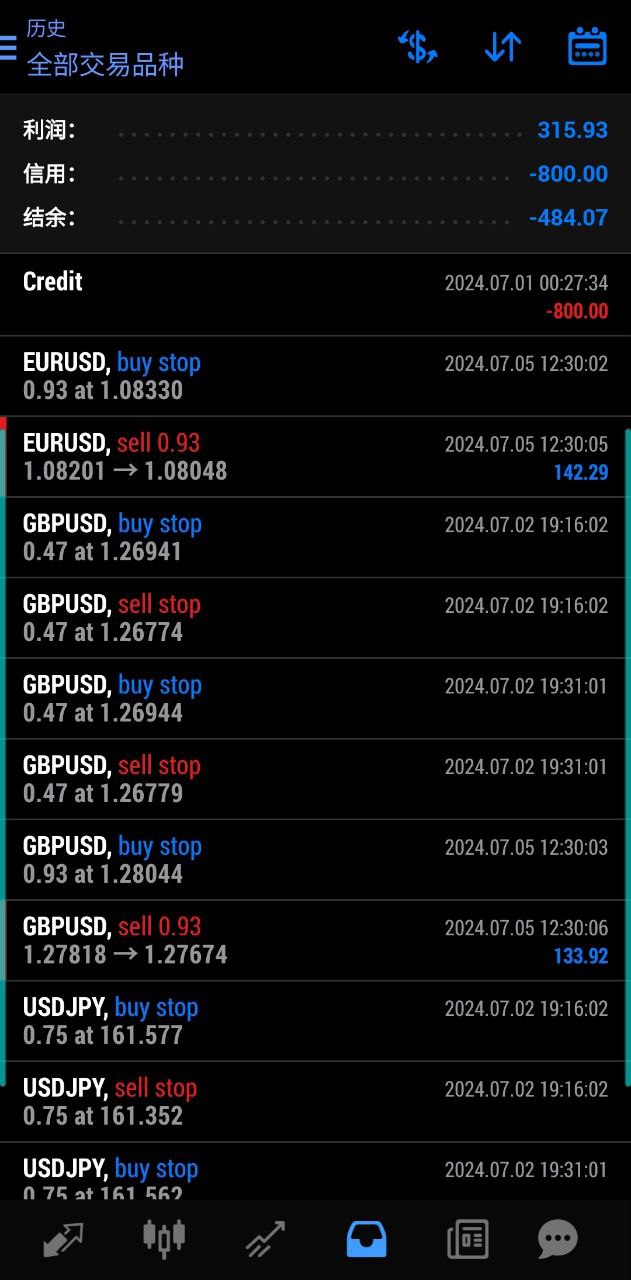
Task: Open GBPUSD sell stop at 1.26779
Action: click(315, 780)
